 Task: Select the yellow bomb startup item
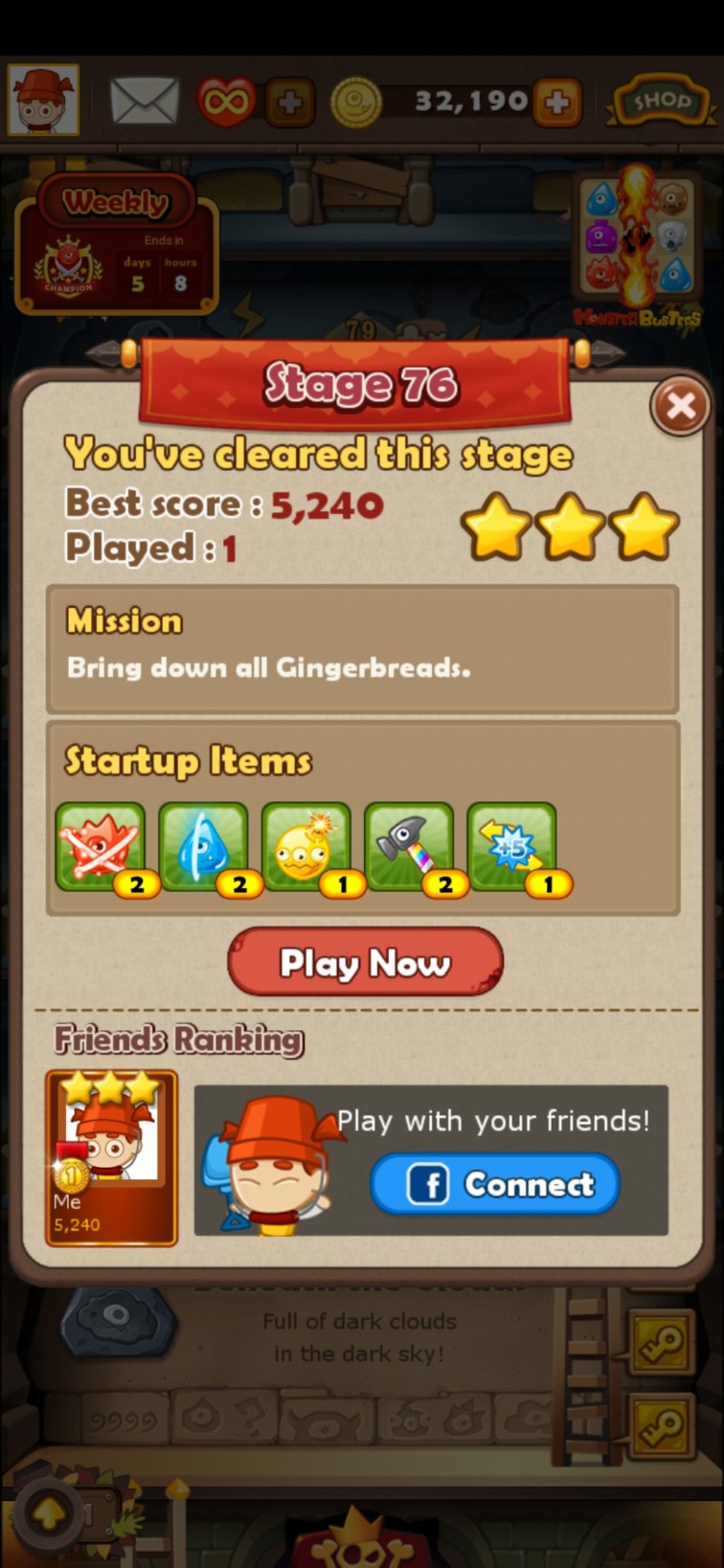[305, 848]
